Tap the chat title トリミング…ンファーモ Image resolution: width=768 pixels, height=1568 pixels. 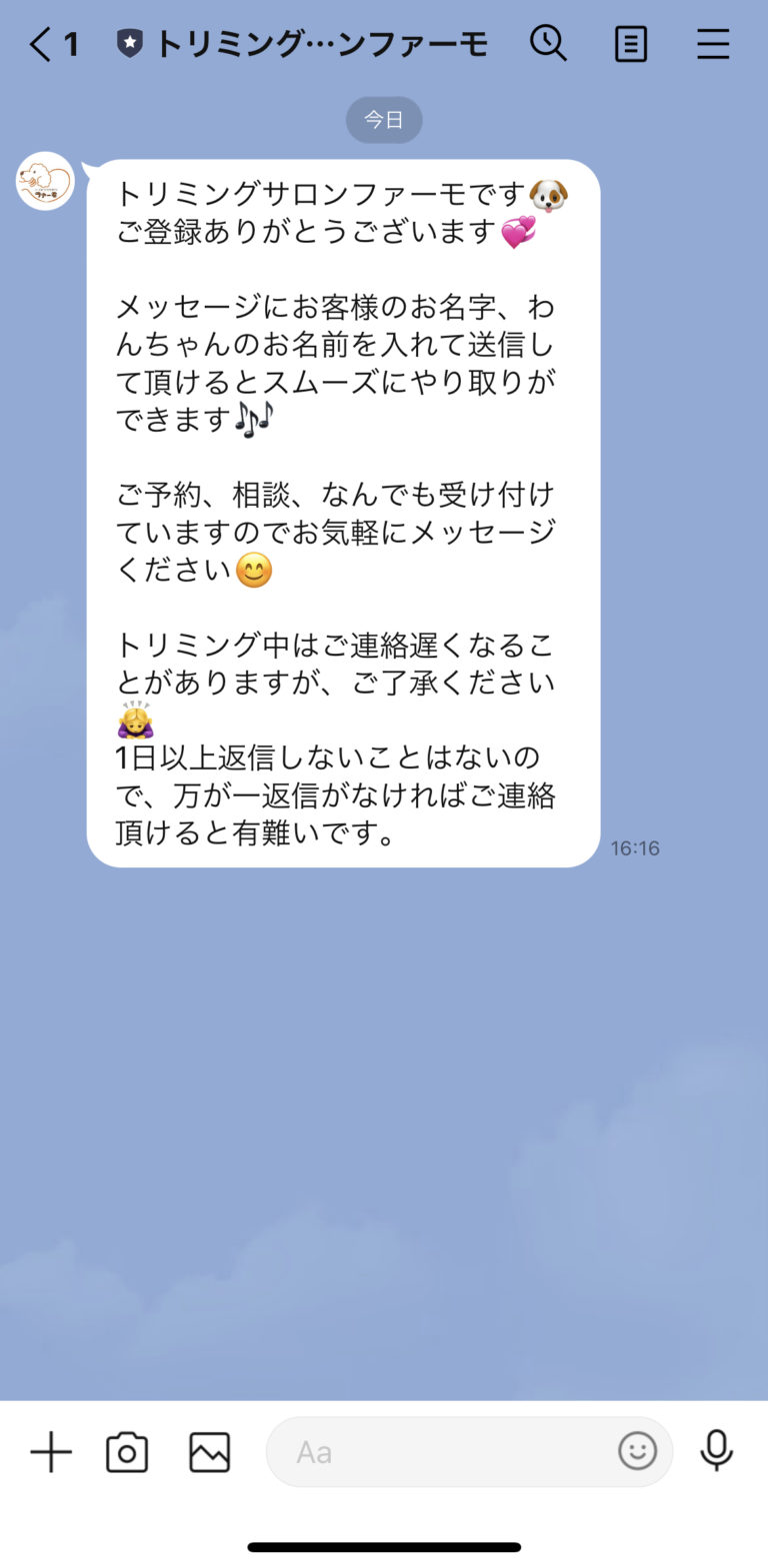pos(320,43)
